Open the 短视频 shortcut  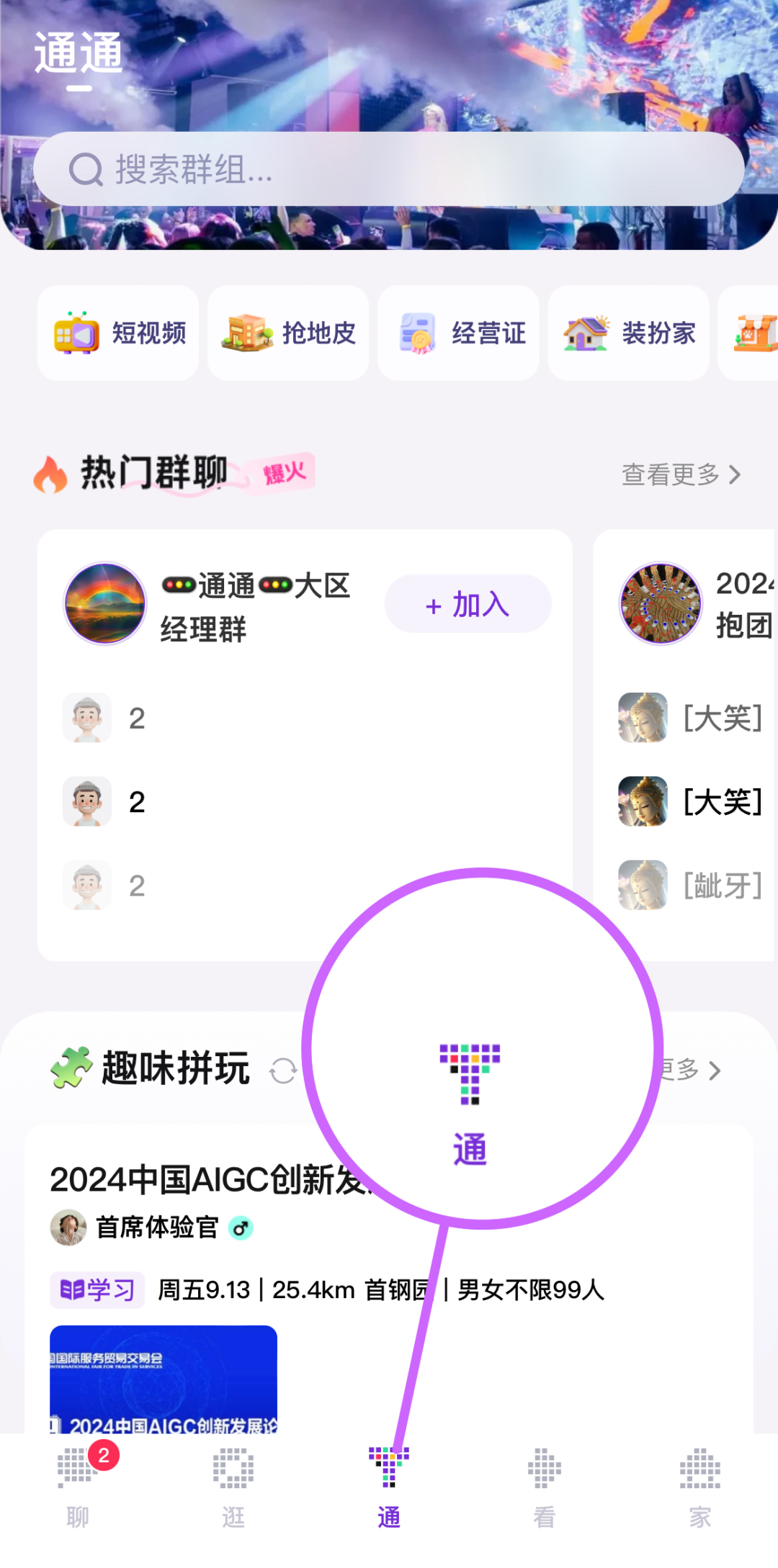118,333
